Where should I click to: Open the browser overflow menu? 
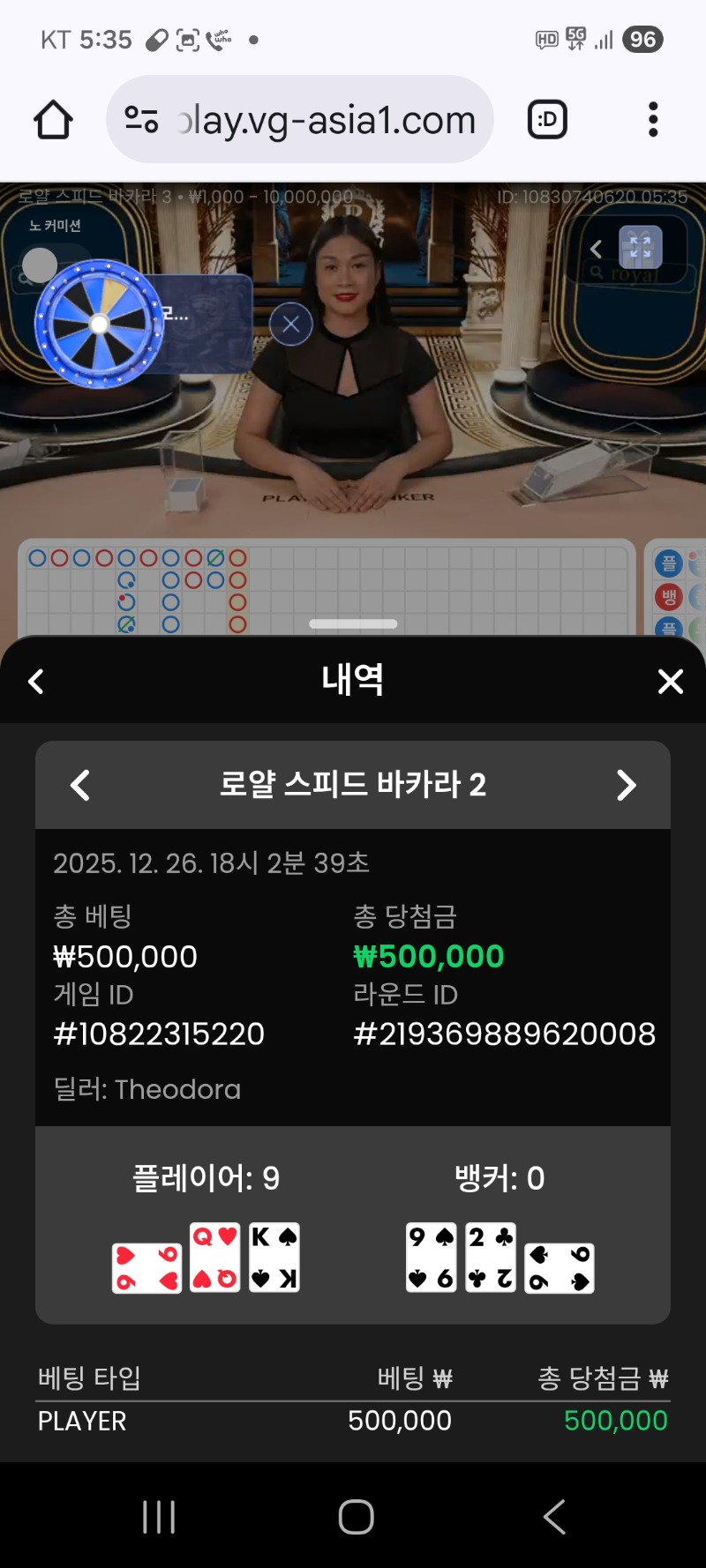click(653, 120)
